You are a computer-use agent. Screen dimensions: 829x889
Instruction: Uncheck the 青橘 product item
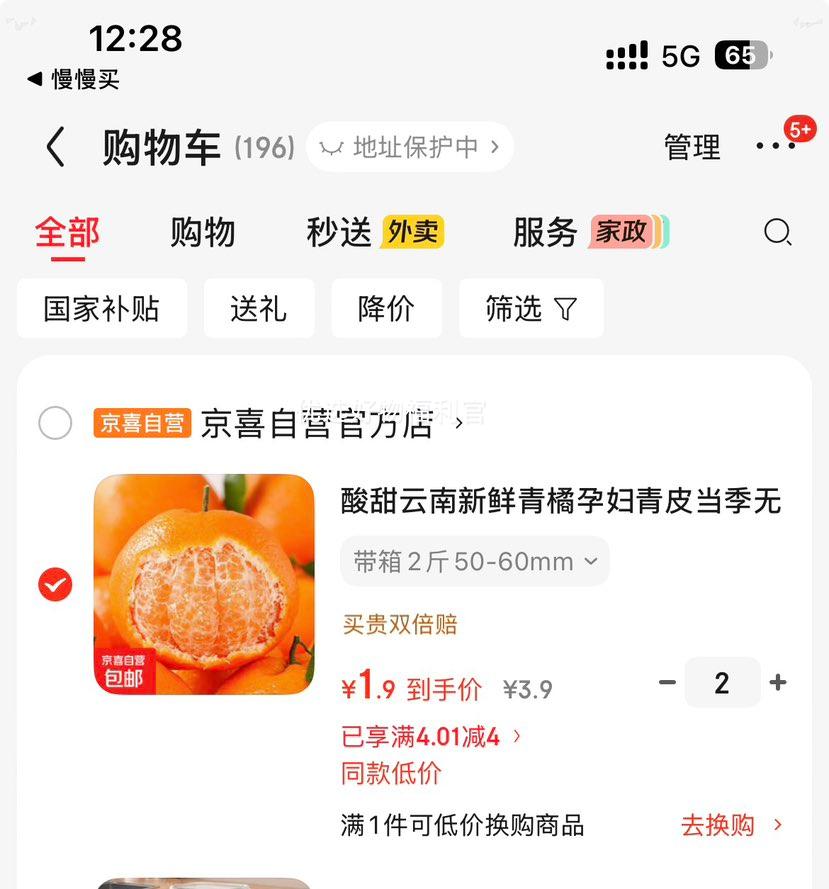[55, 584]
